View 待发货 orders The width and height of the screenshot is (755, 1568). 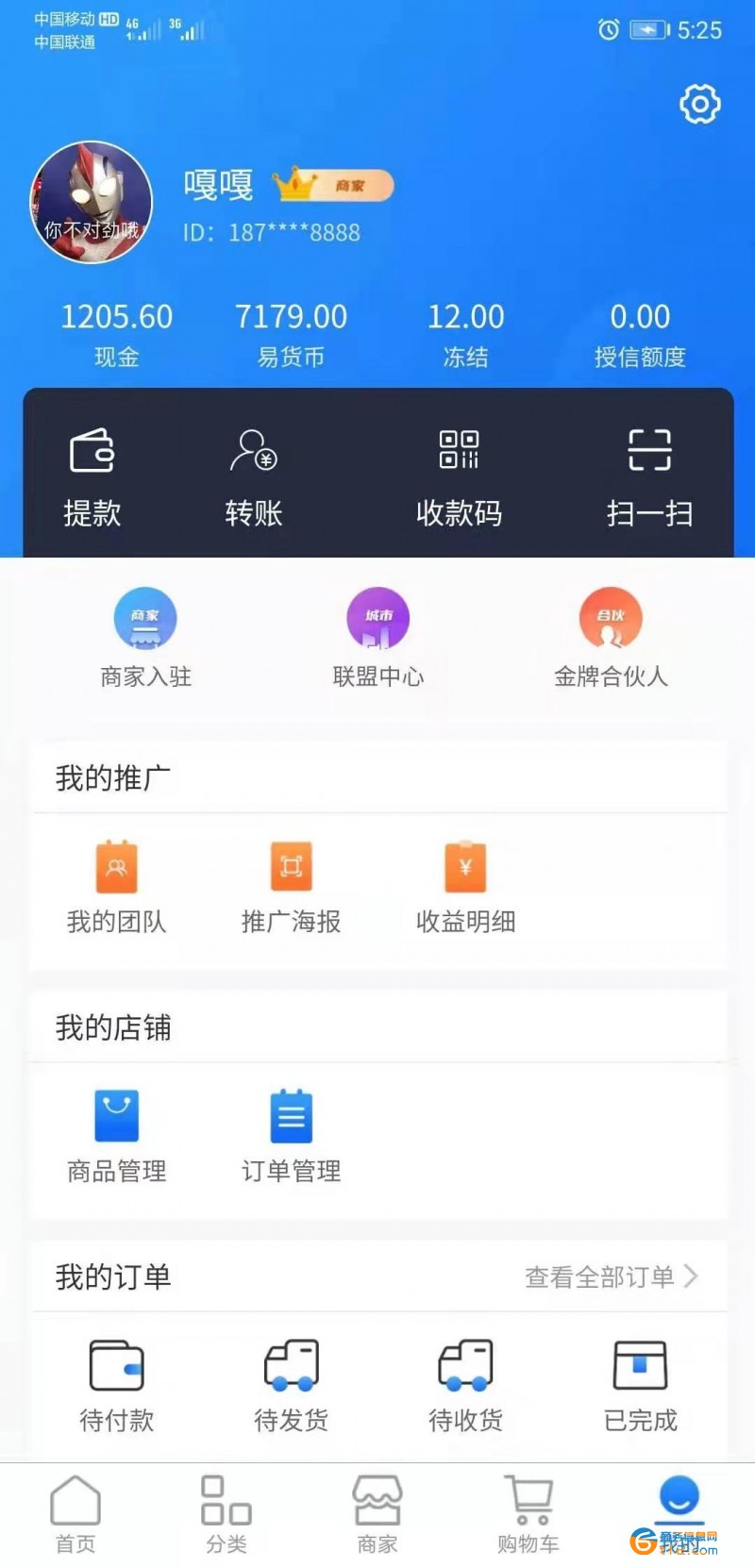click(x=291, y=1385)
